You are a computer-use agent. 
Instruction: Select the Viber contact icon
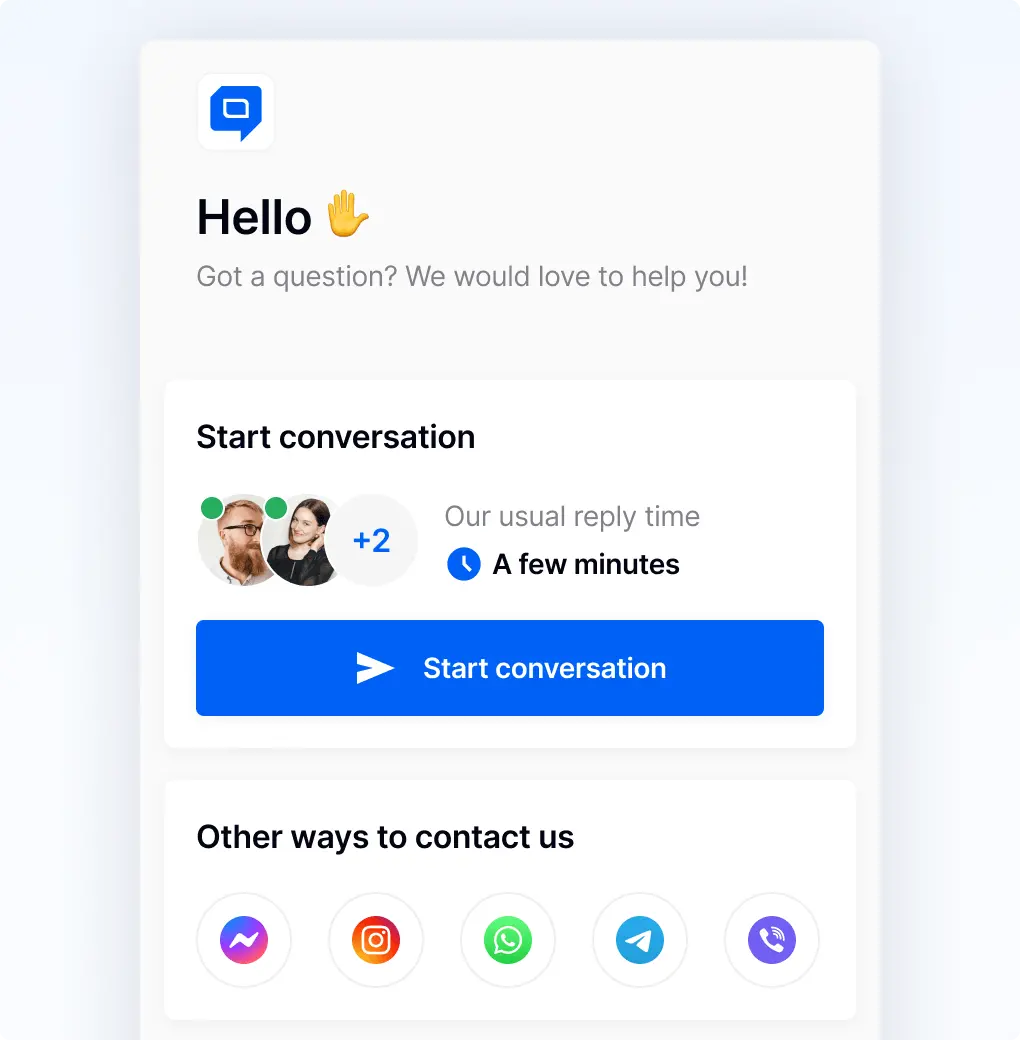point(772,940)
